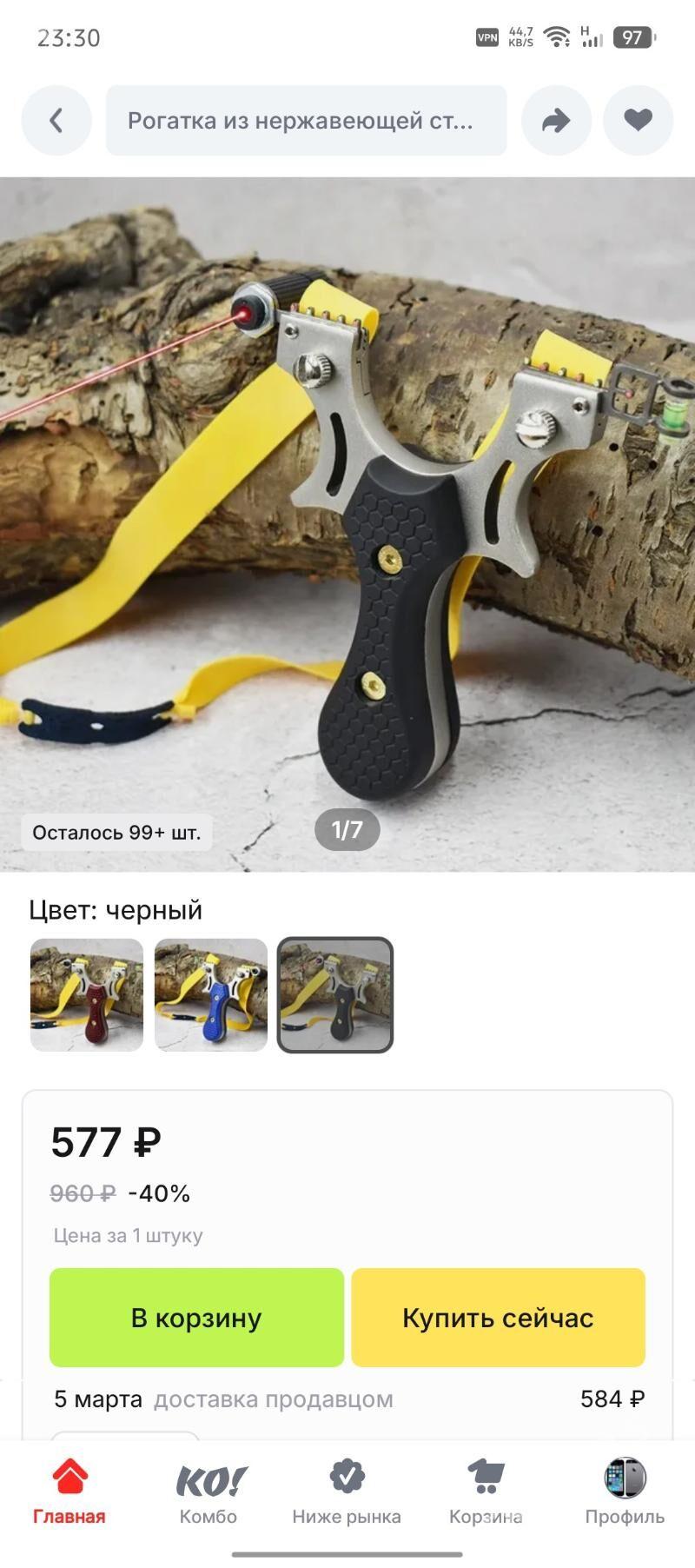695x1568 pixels.
Task: Select the red color variant
Action: pyautogui.click(x=87, y=995)
